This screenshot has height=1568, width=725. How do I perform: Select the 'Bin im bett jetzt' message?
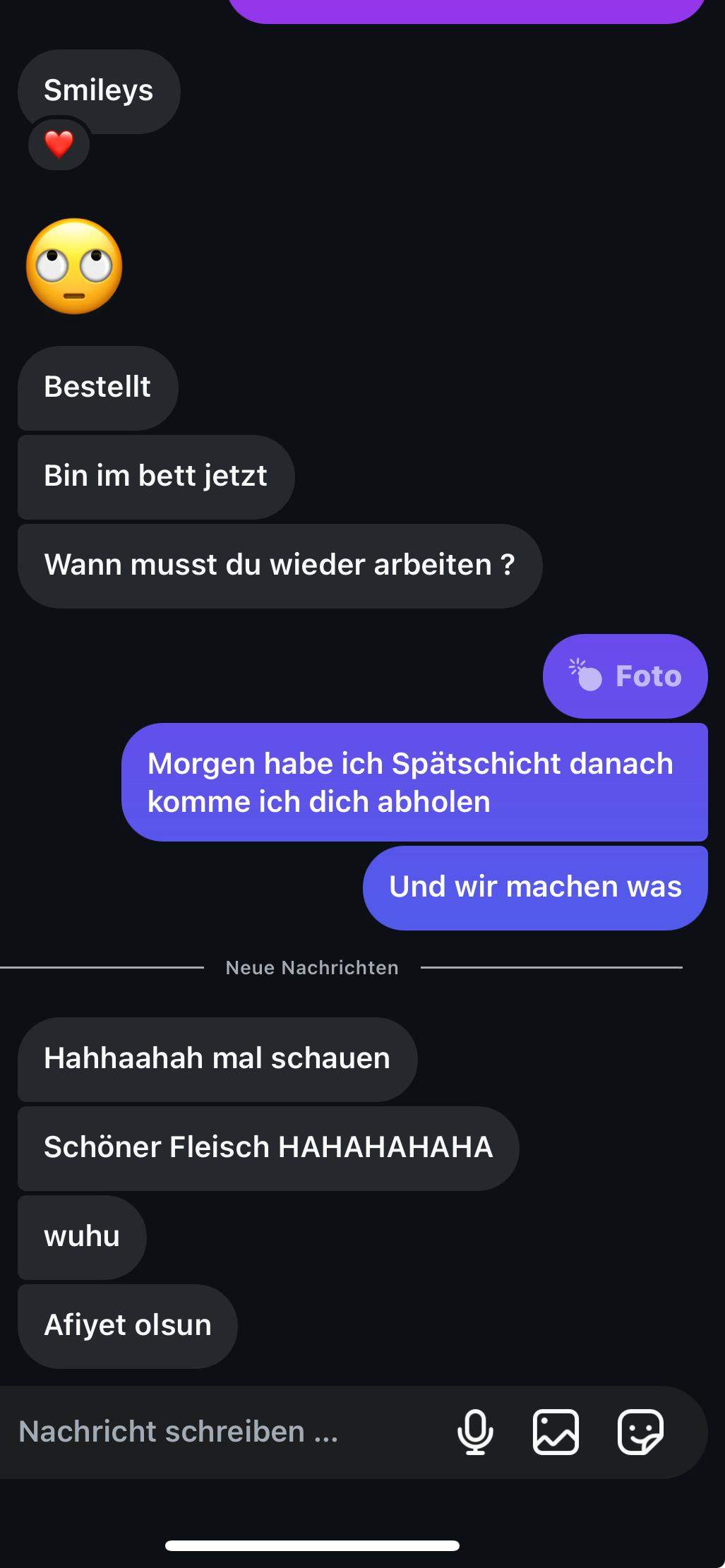[x=155, y=476]
